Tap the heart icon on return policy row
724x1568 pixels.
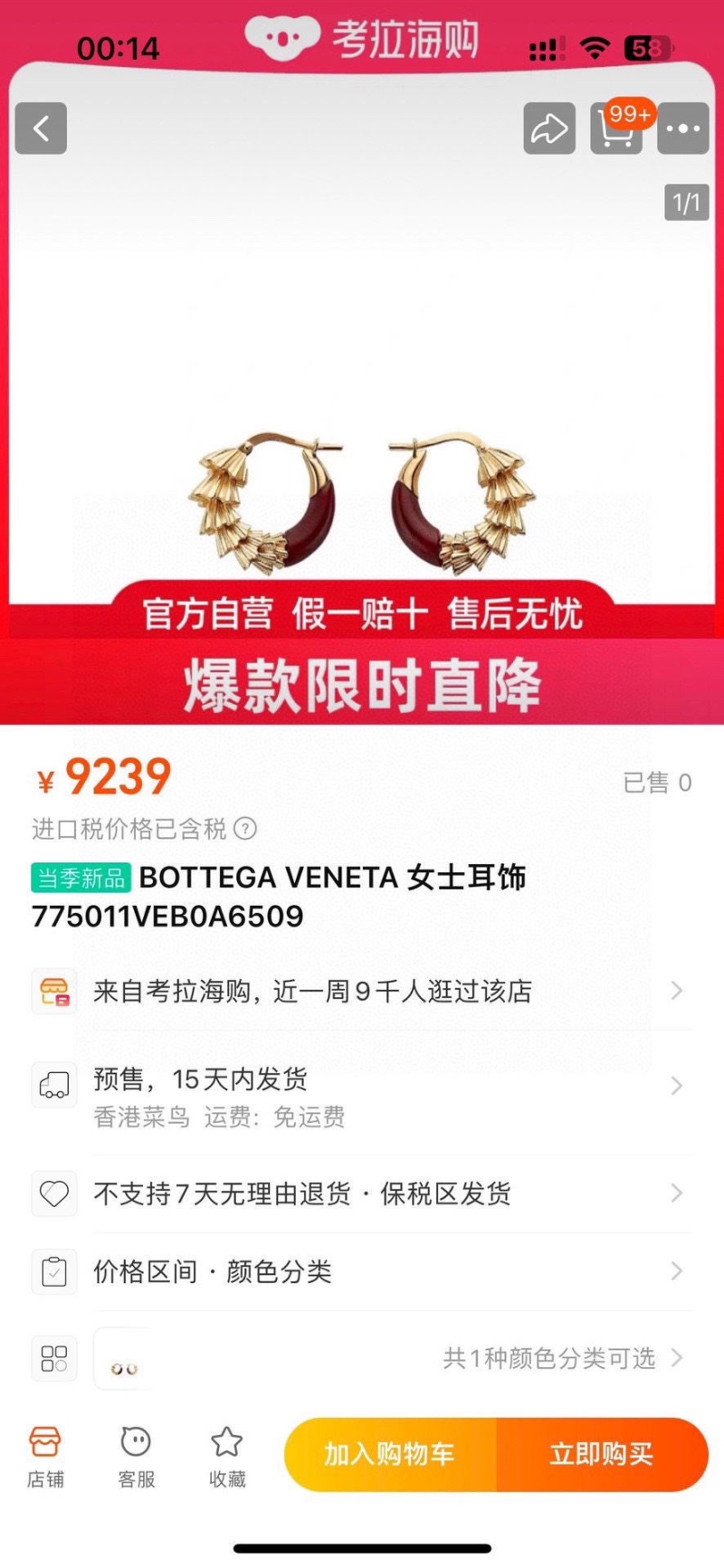53,1193
